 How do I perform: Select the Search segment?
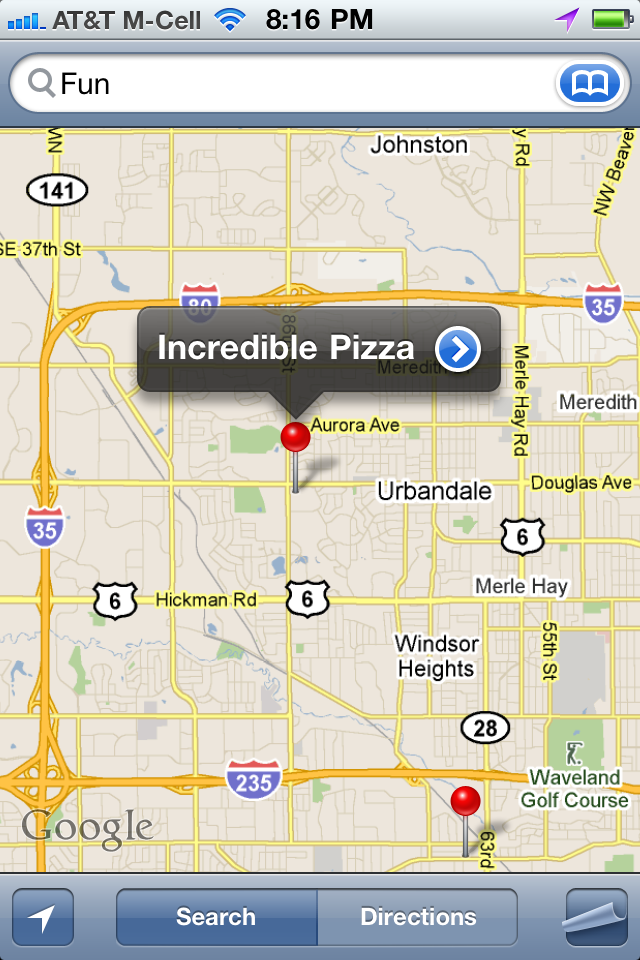point(216,917)
